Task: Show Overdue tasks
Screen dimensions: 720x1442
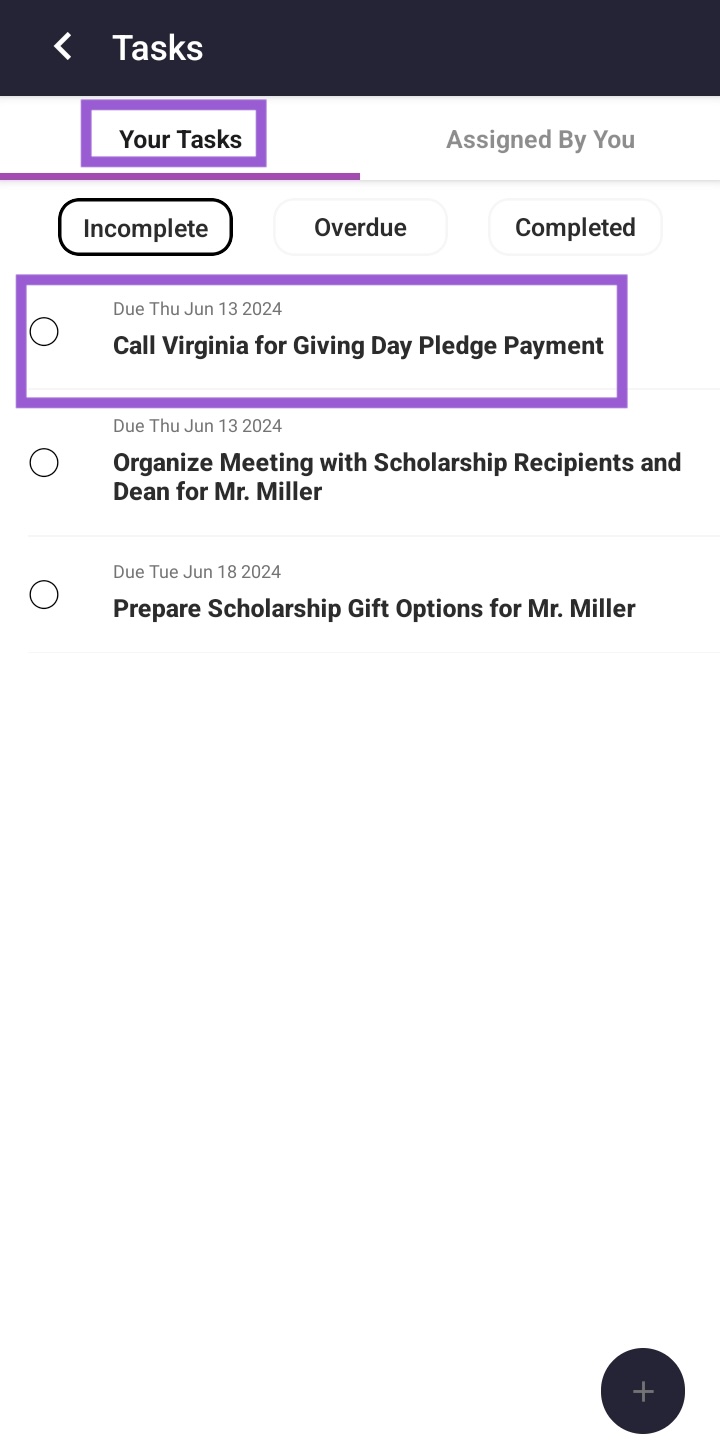Action: click(360, 228)
